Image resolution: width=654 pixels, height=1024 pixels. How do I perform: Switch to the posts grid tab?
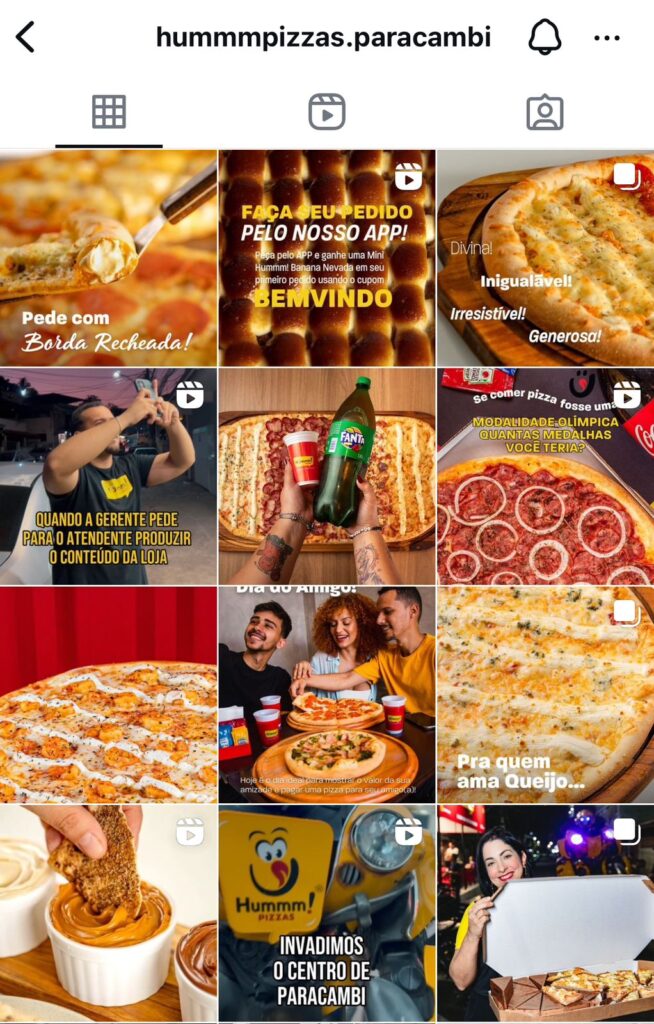point(109,112)
